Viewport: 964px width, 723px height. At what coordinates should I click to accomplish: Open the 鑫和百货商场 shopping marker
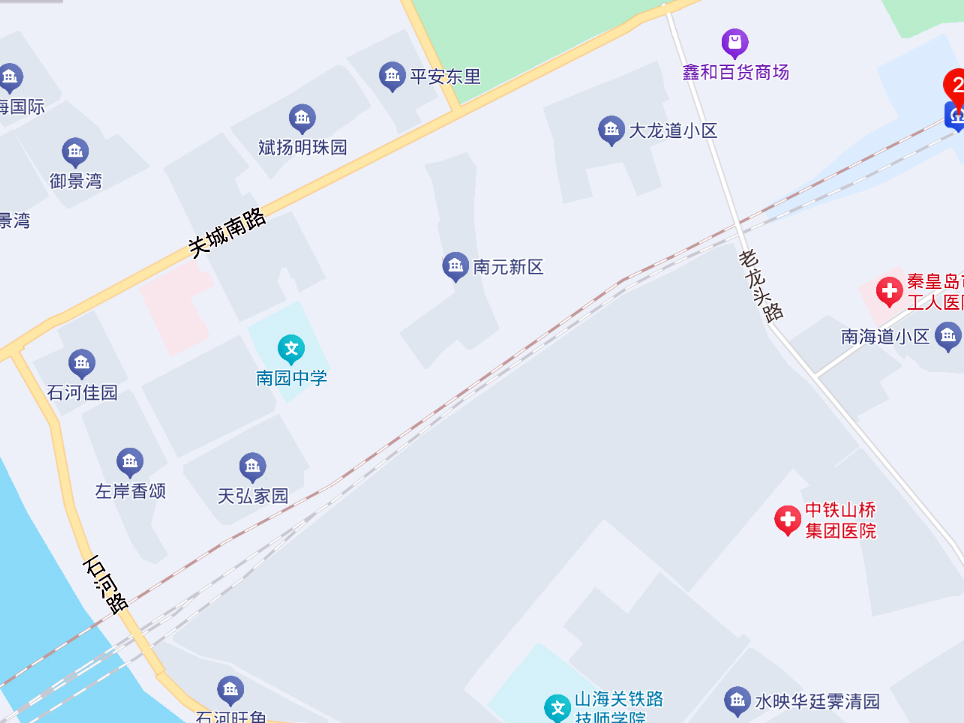coord(735,43)
